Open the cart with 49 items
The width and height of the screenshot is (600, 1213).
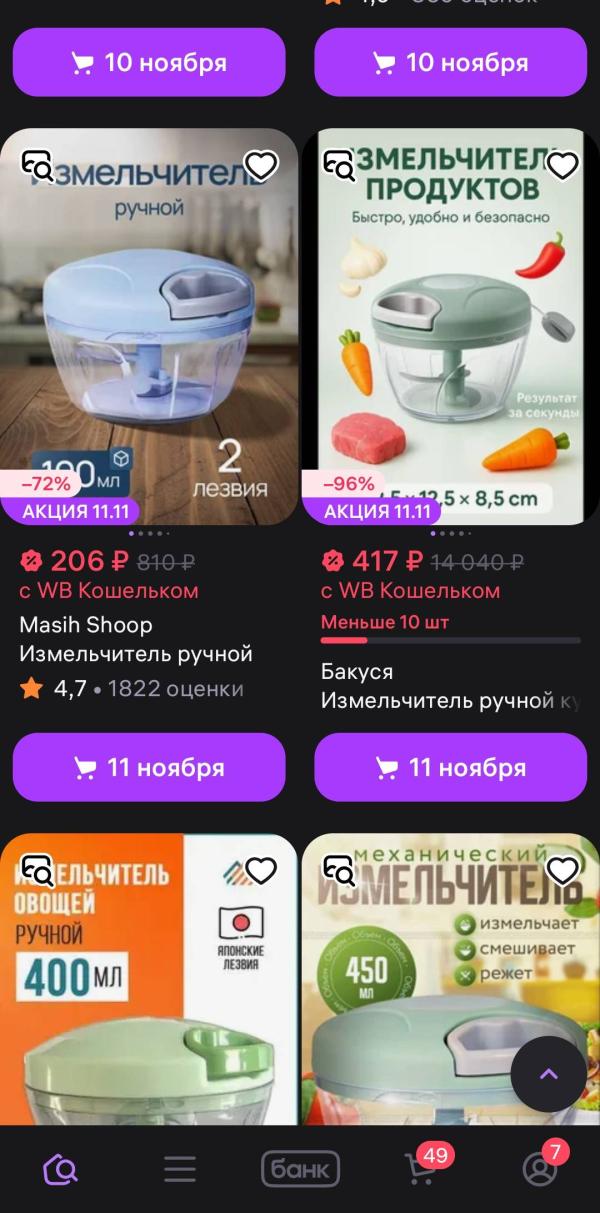click(x=420, y=1168)
